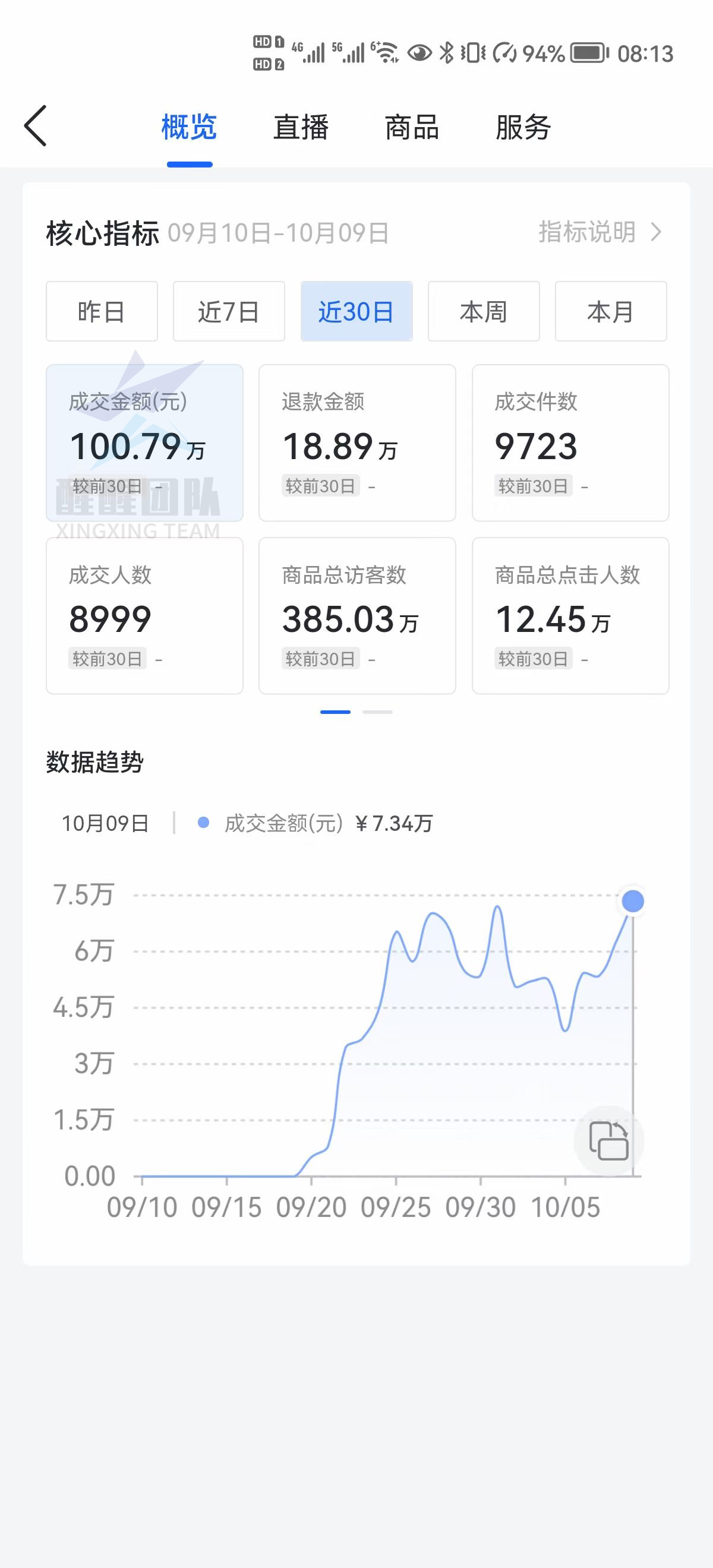Click the 成交金额 metric card
Viewport: 713px width, 1568px height.
[144, 444]
